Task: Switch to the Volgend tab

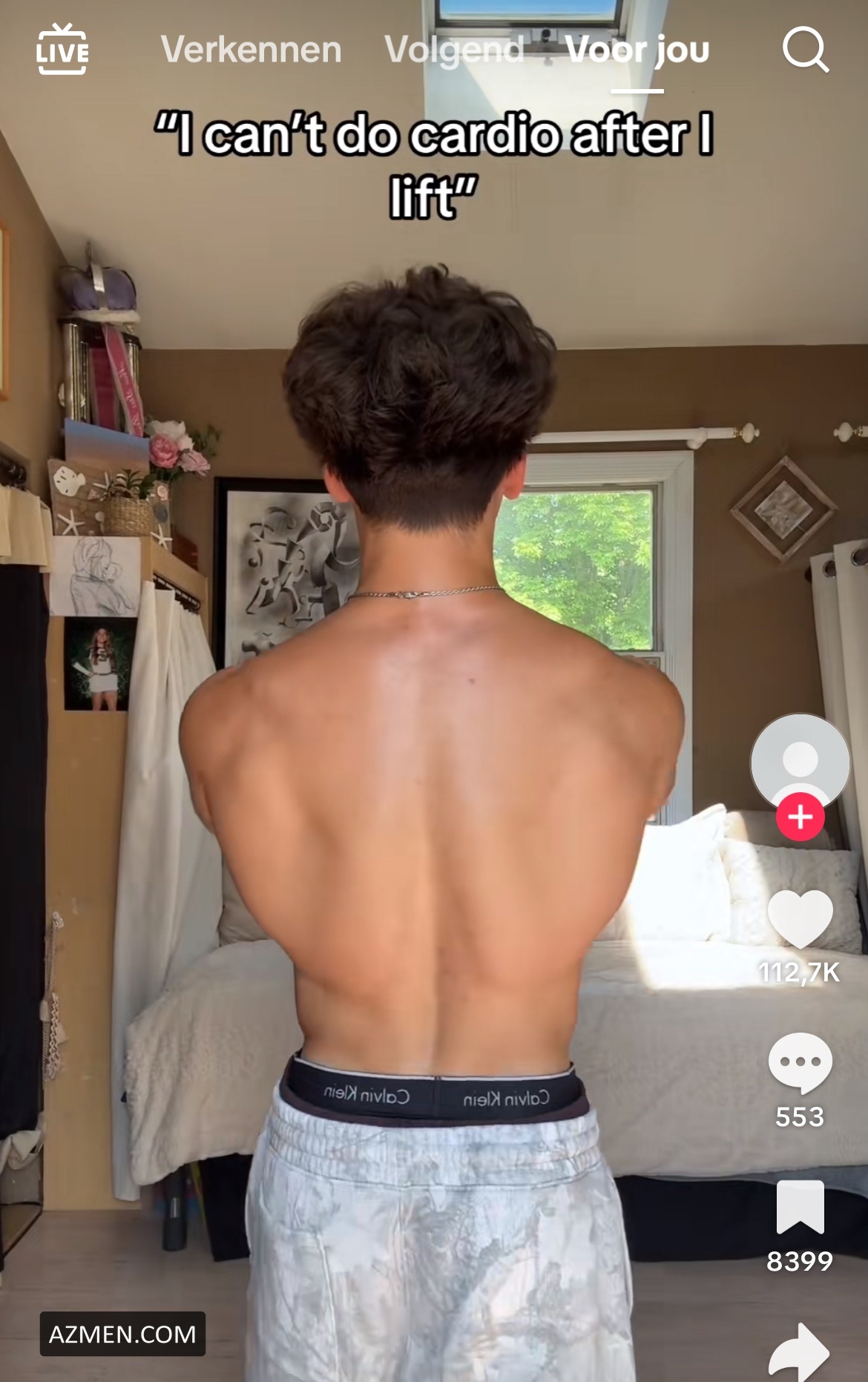Action: (x=454, y=50)
